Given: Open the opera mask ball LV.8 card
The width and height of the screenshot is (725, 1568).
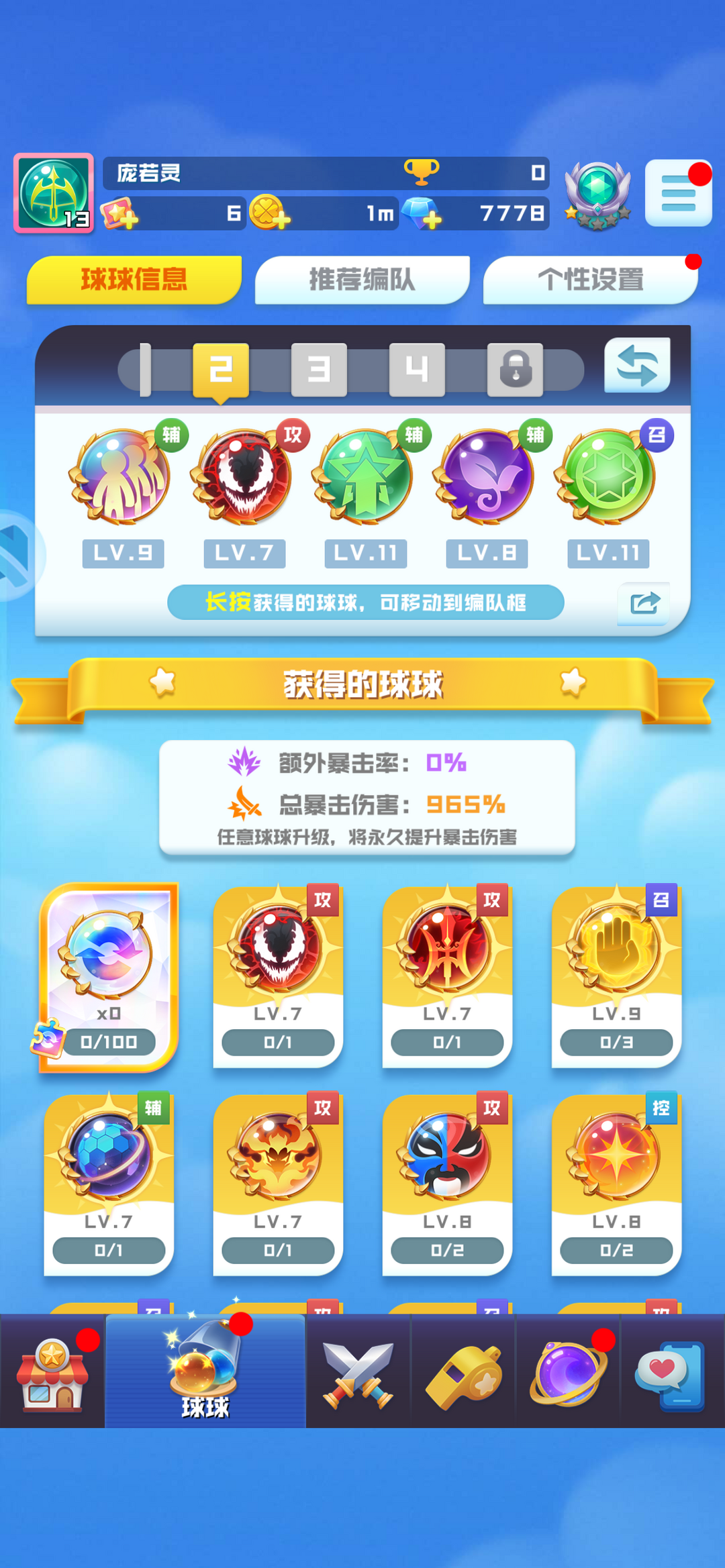Looking at the screenshot, I should 447,1184.
